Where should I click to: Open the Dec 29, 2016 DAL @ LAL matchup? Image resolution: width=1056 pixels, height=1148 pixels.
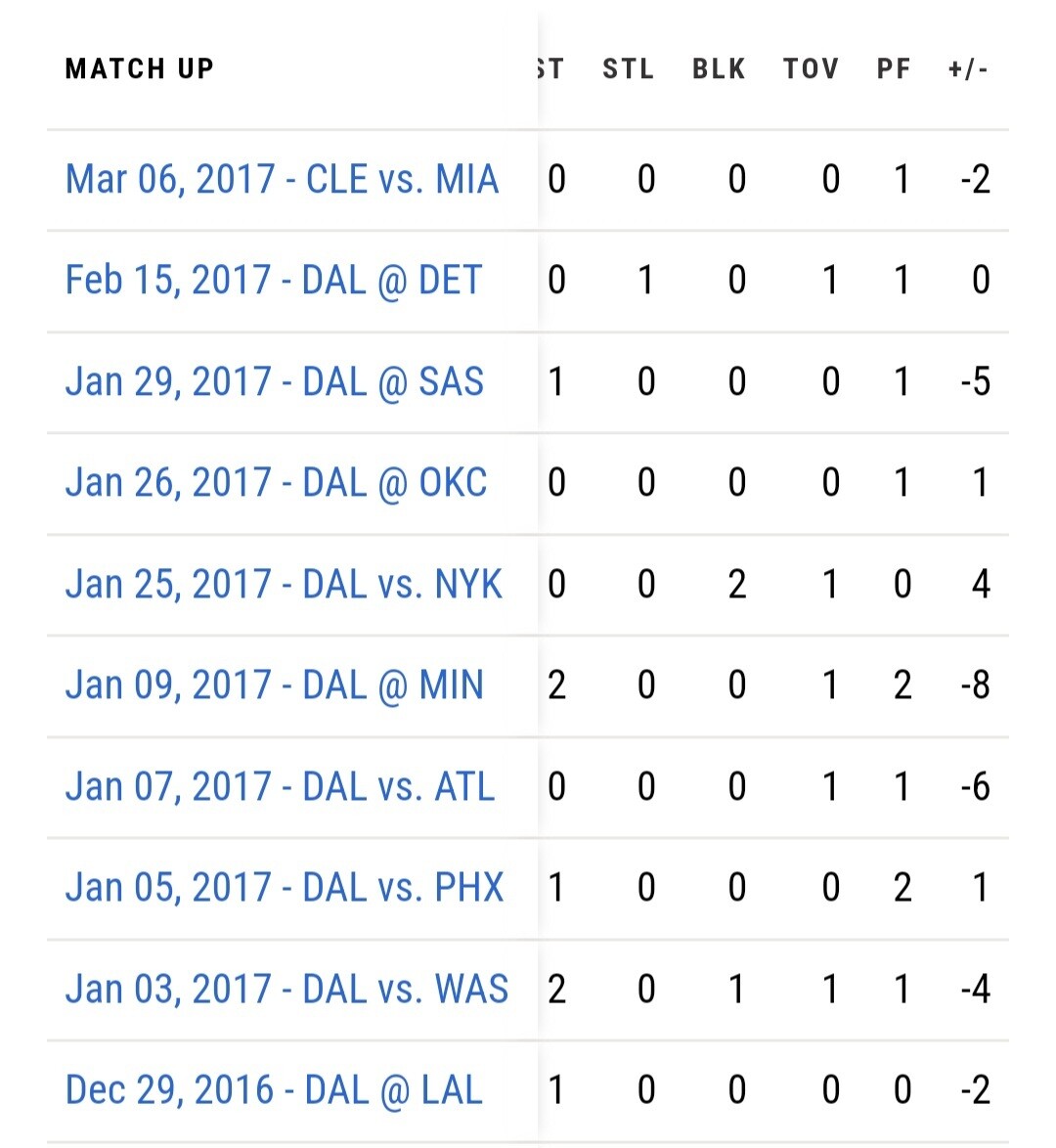(x=274, y=1090)
